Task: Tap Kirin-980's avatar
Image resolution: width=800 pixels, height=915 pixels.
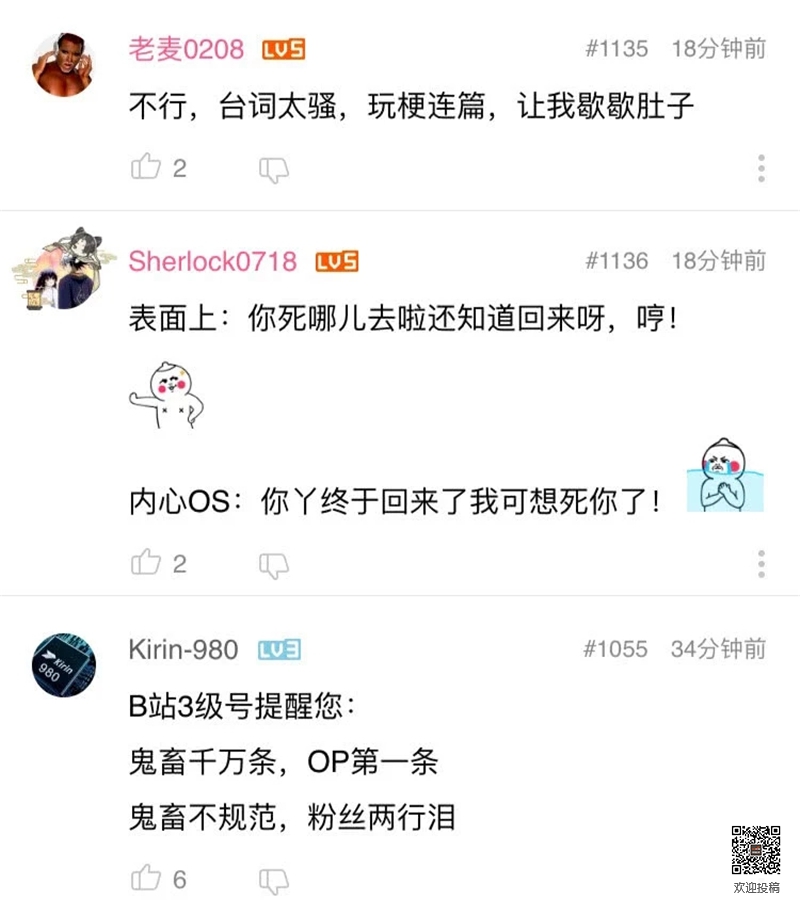Action: (64, 664)
